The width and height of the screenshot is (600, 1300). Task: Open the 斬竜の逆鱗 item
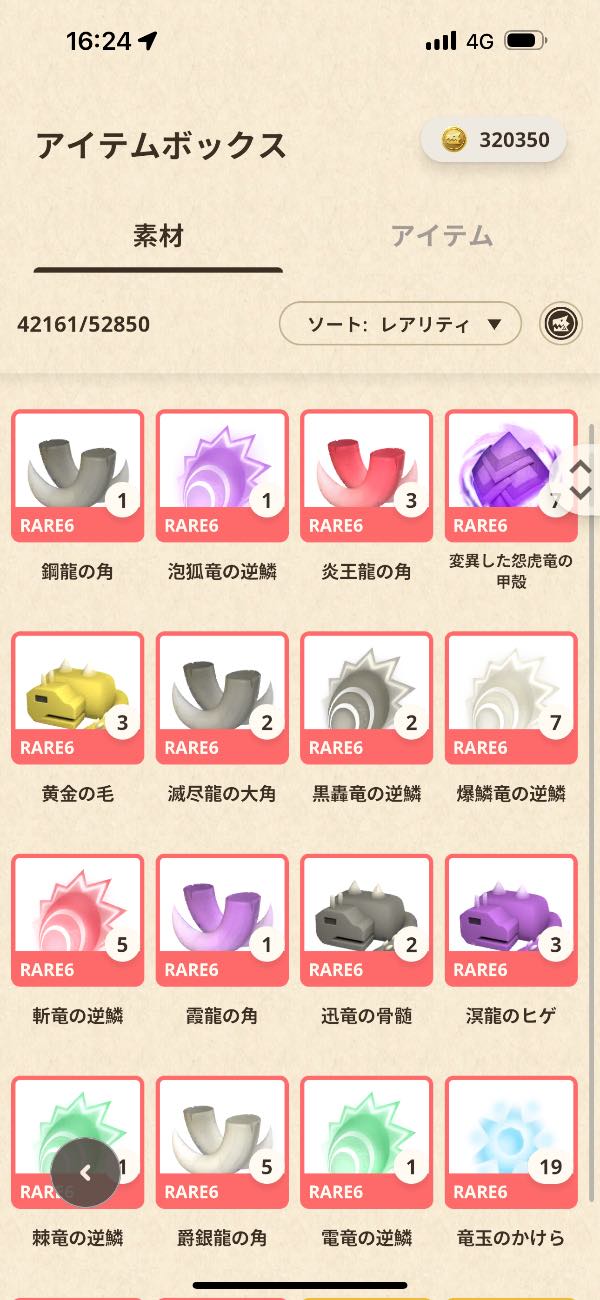pos(78,921)
